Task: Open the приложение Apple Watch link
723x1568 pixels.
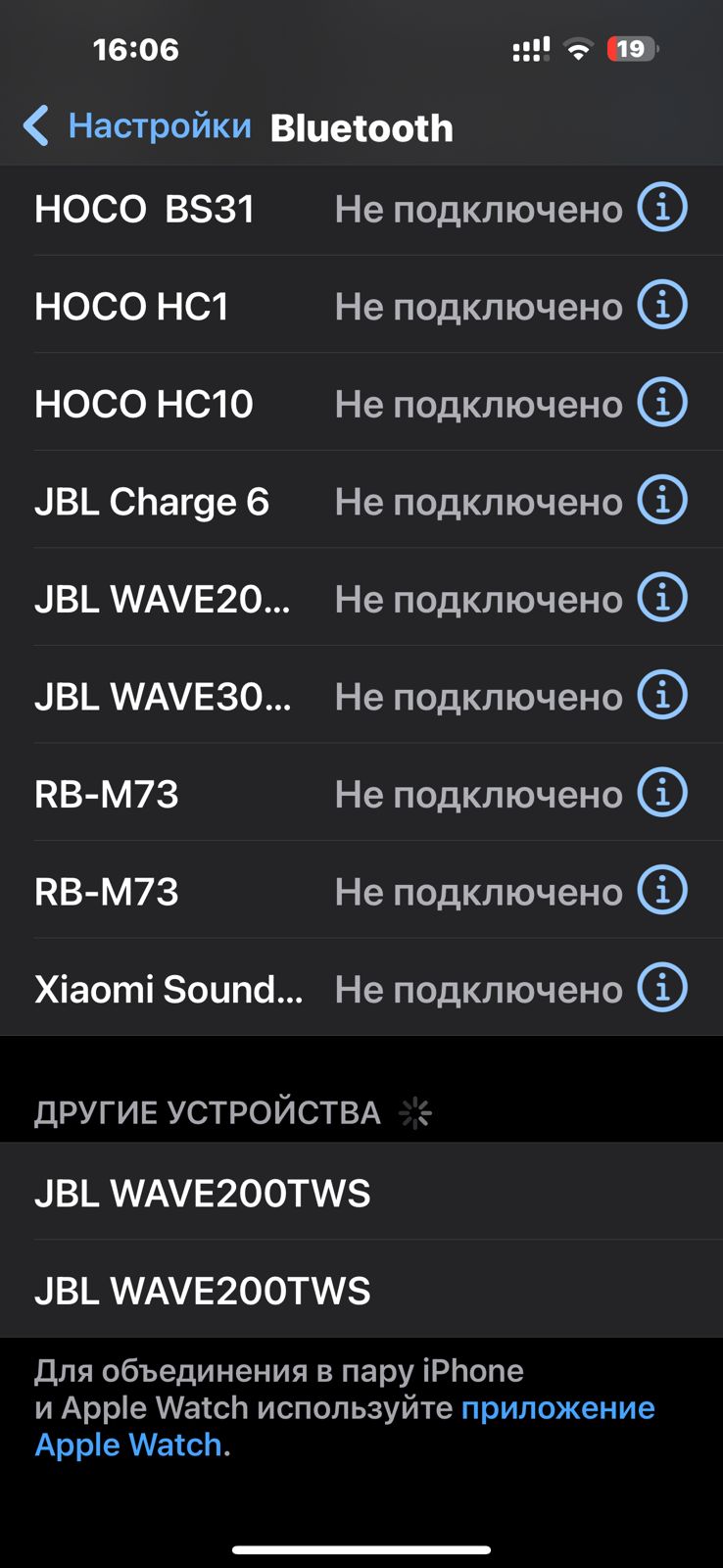Action: tap(556, 1408)
